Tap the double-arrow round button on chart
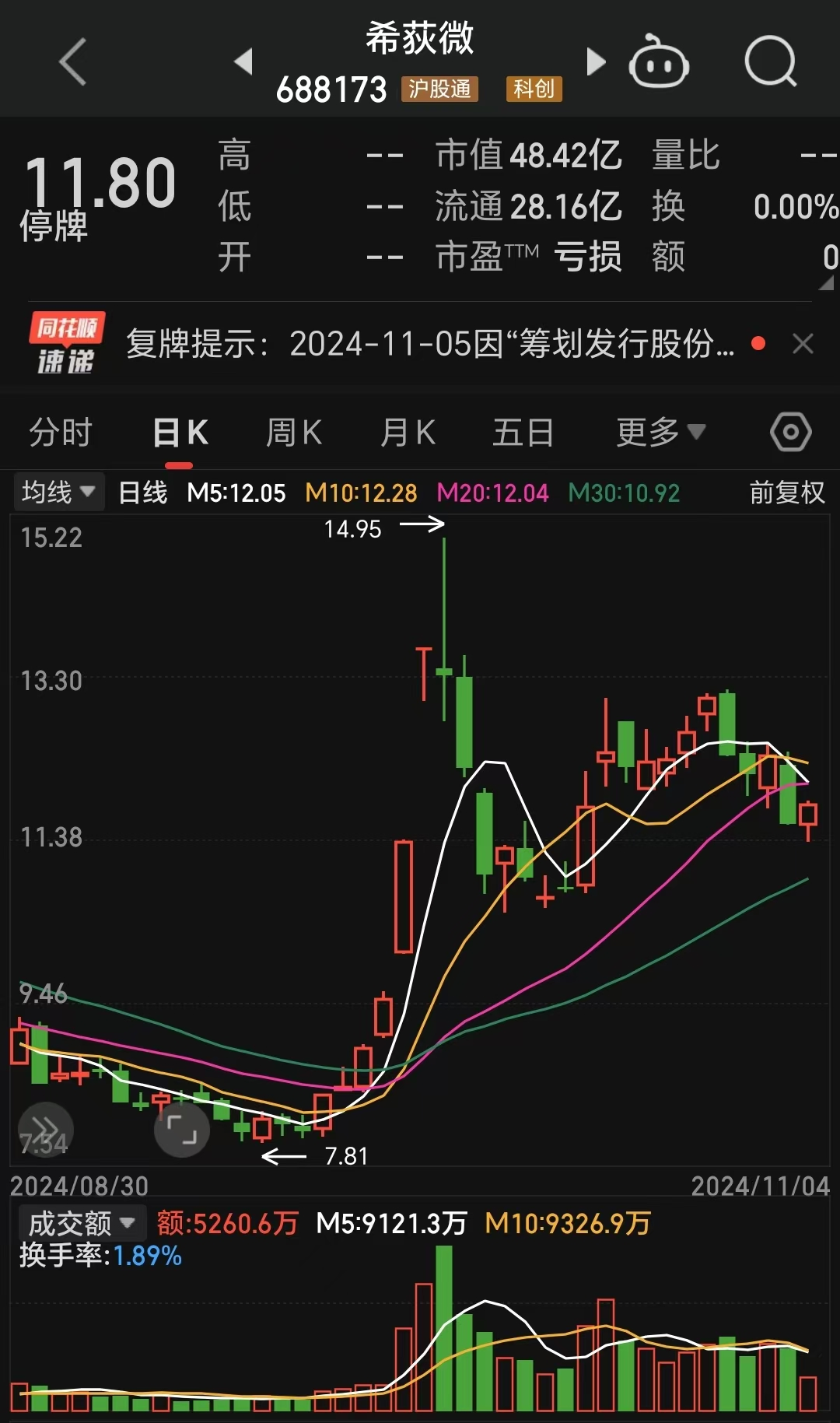The height and width of the screenshot is (1423, 840). 45,1129
